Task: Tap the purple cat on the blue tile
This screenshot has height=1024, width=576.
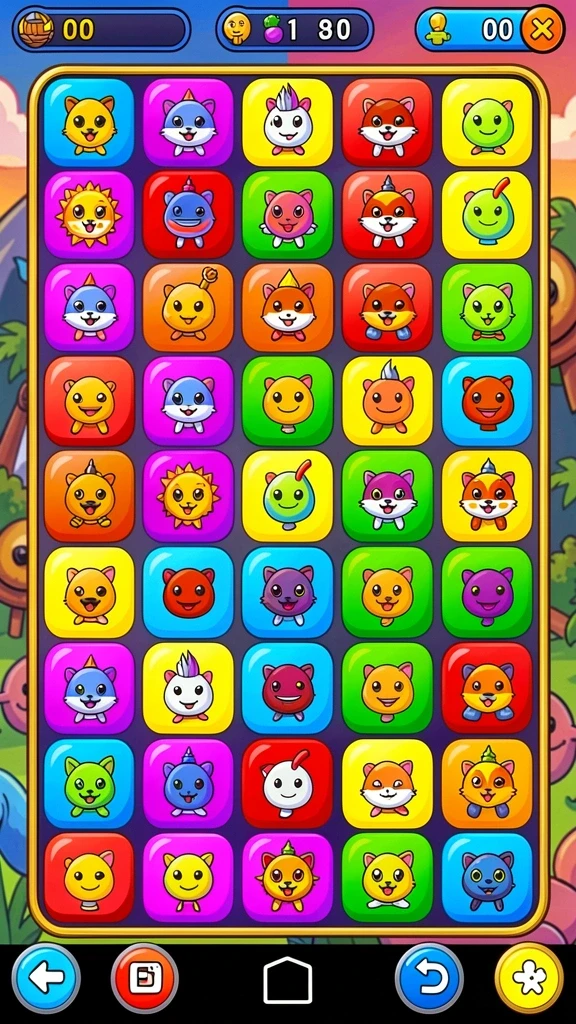Action: coord(287,592)
